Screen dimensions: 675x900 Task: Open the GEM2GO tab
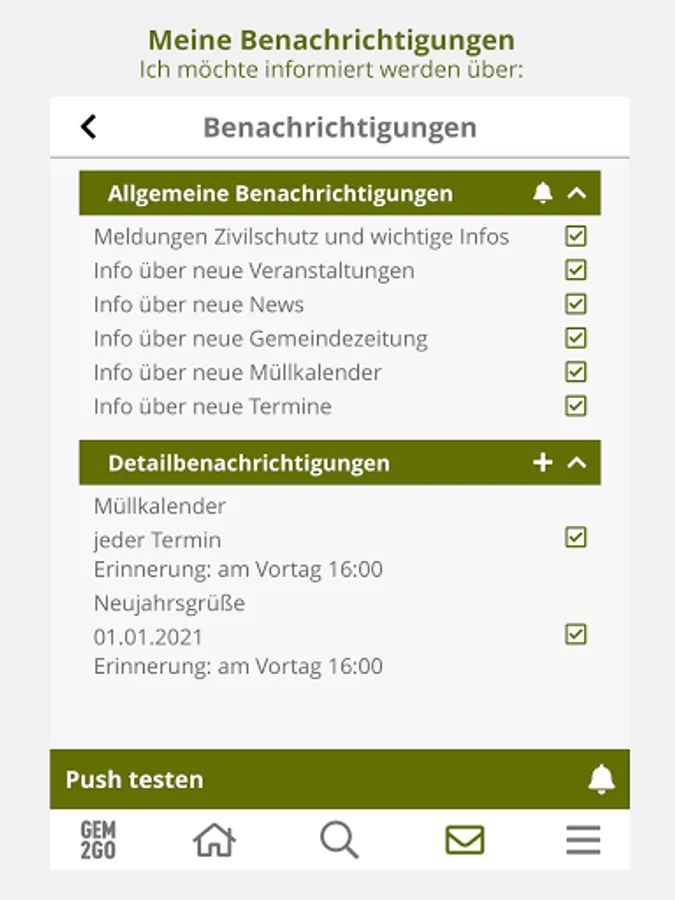[x=98, y=840]
